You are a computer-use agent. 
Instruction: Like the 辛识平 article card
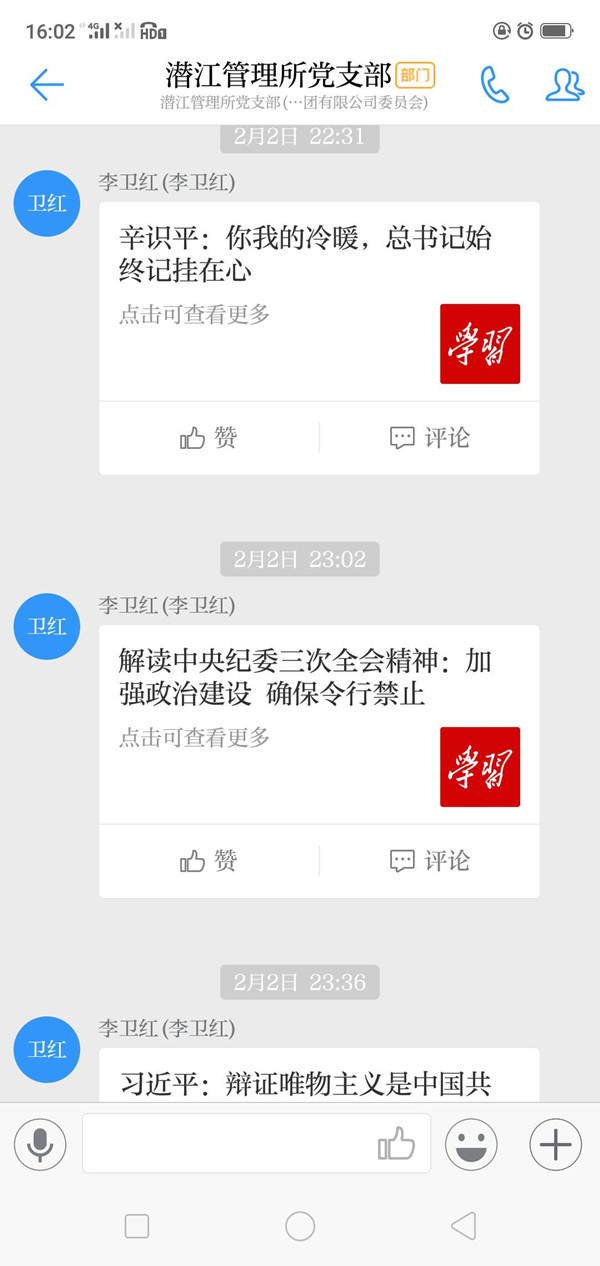[209, 438]
